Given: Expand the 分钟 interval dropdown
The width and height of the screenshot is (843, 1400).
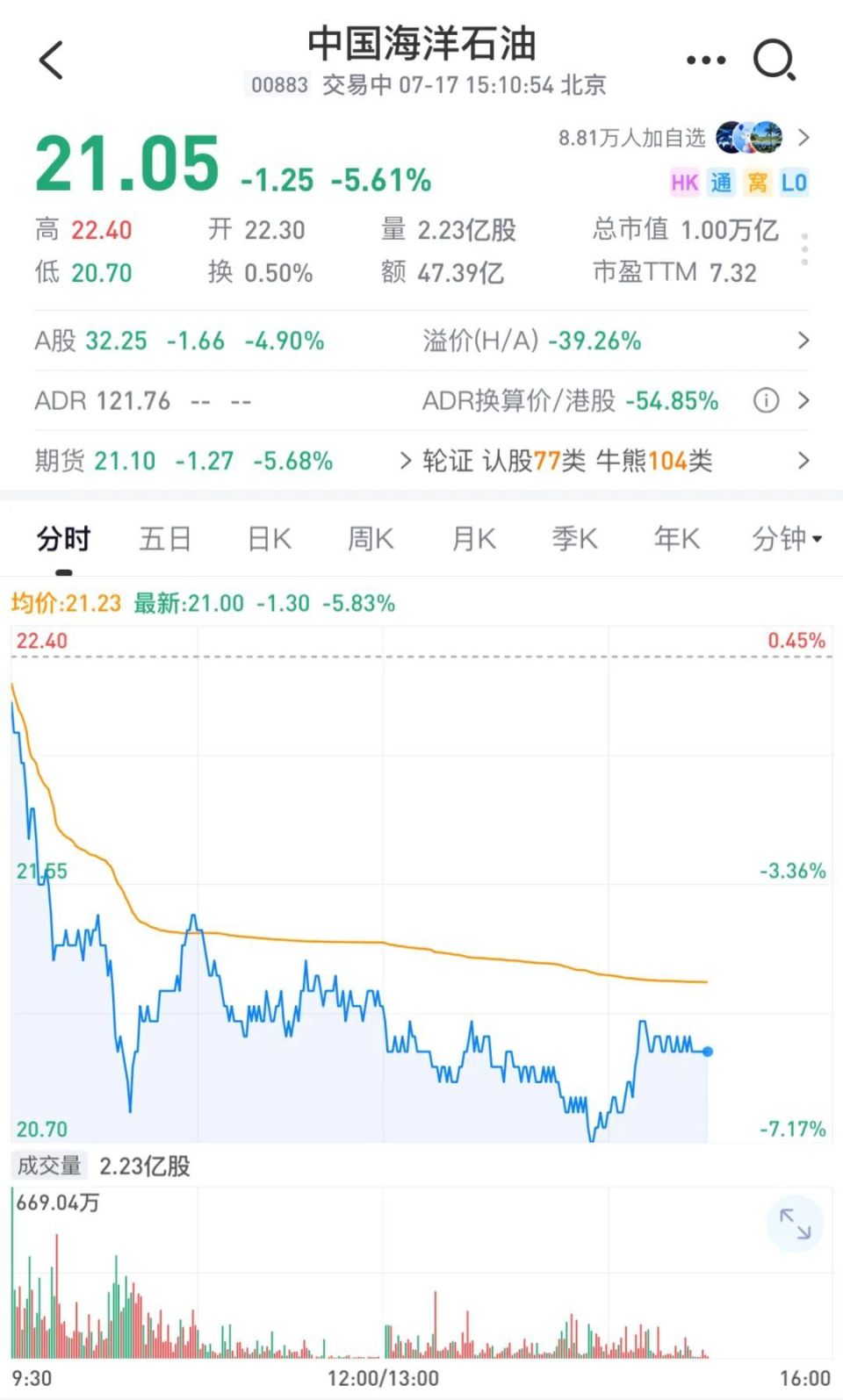Looking at the screenshot, I should pyautogui.click(x=784, y=539).
